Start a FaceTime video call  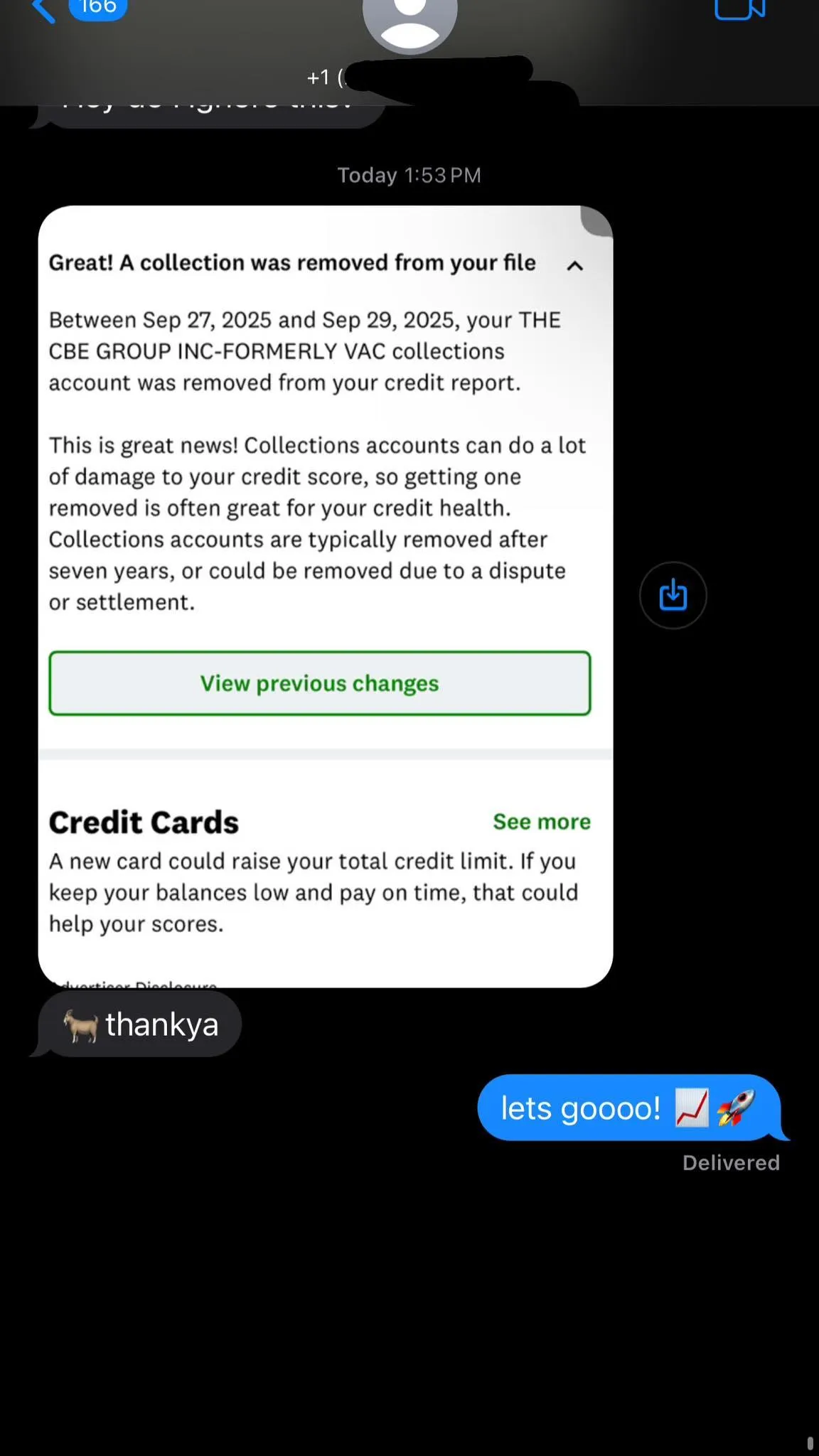pos(739,9)
